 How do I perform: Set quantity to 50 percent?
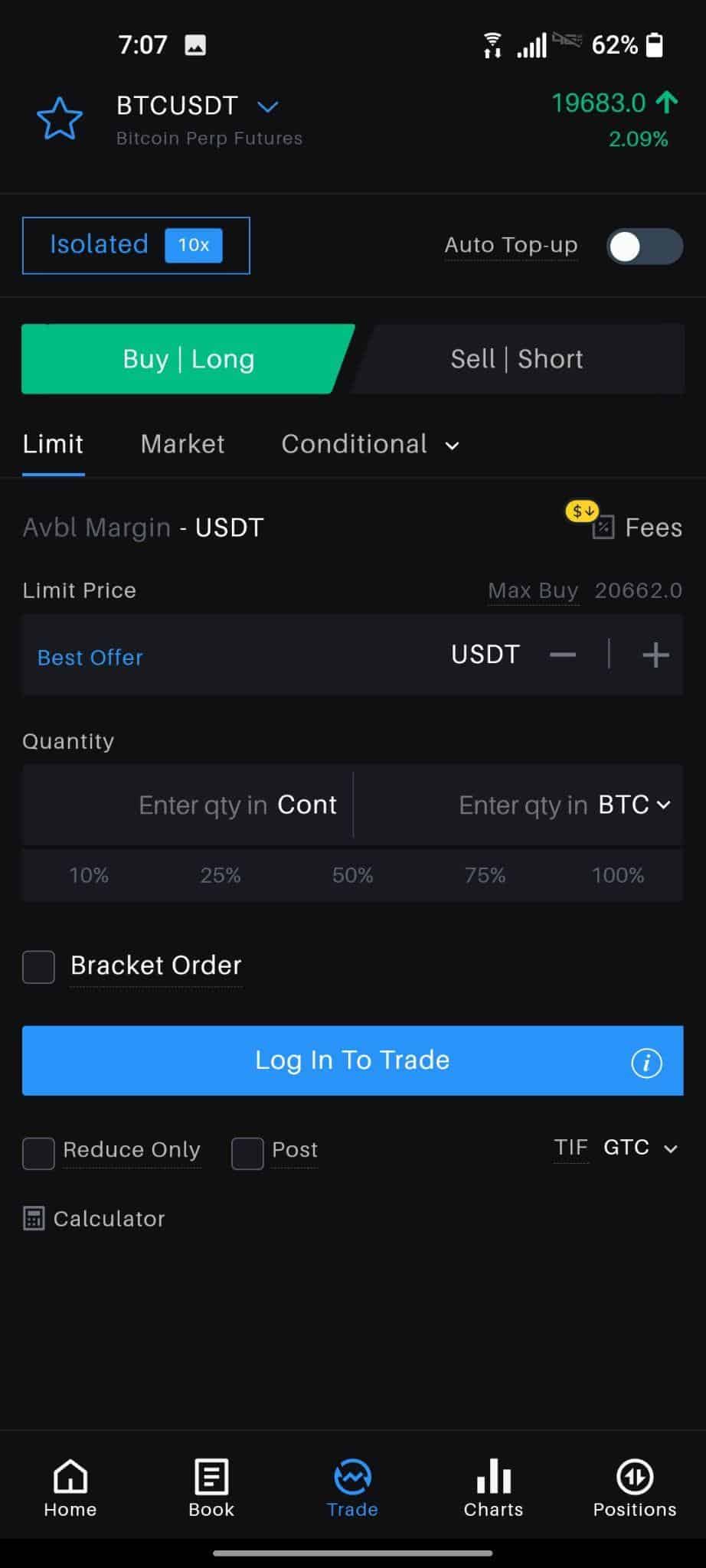(351, 875)
